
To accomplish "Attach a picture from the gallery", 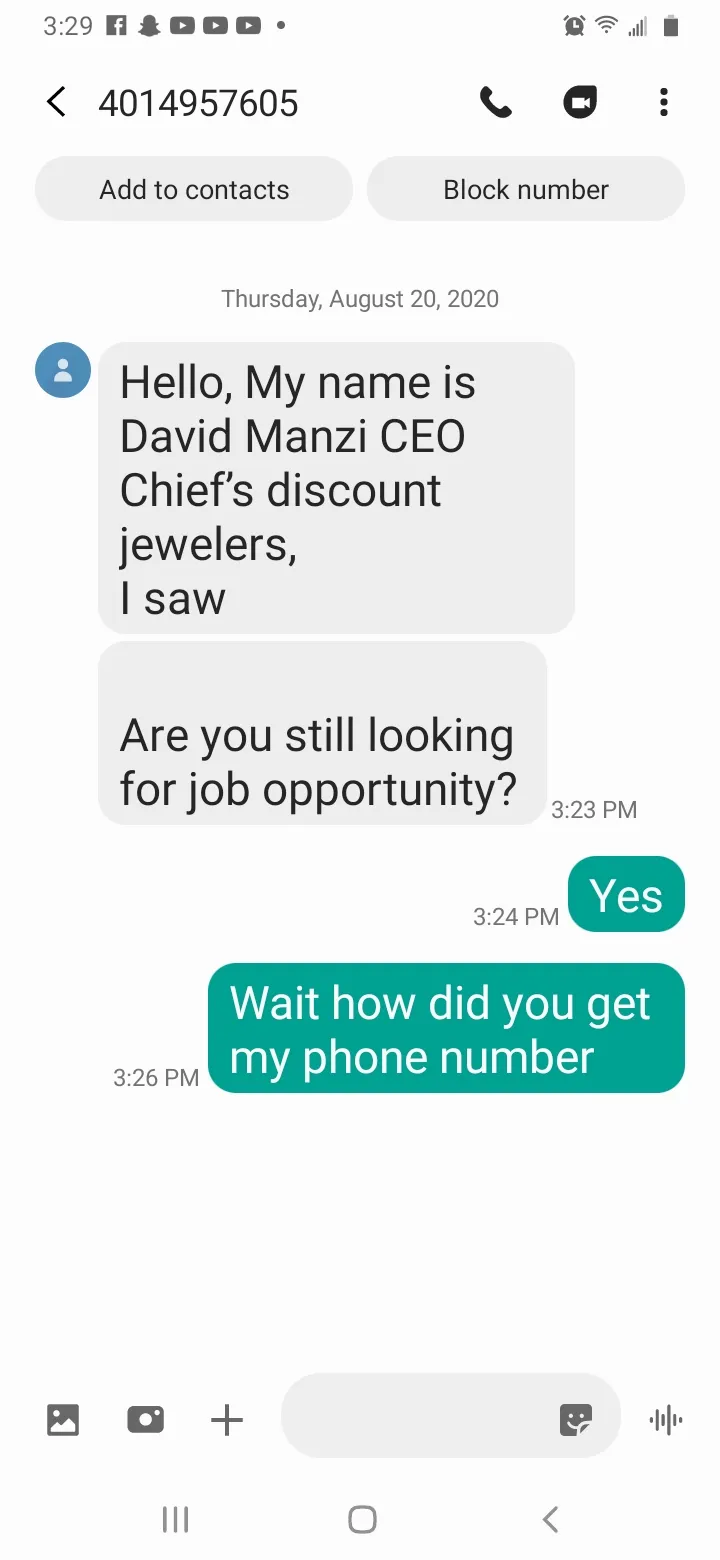I will (63, 1419).
